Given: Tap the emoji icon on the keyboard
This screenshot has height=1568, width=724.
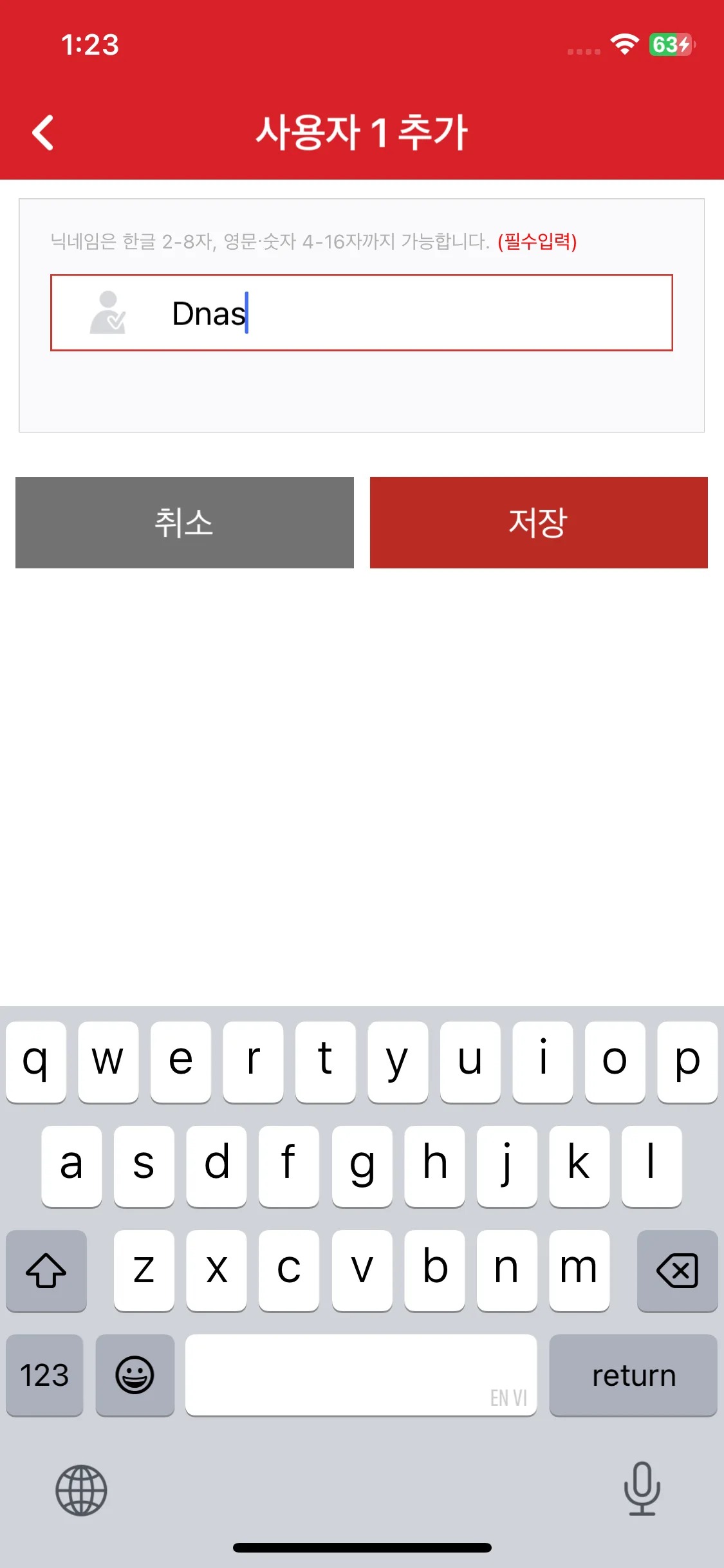Looking at the screenshot, I should pos(135,1375).
